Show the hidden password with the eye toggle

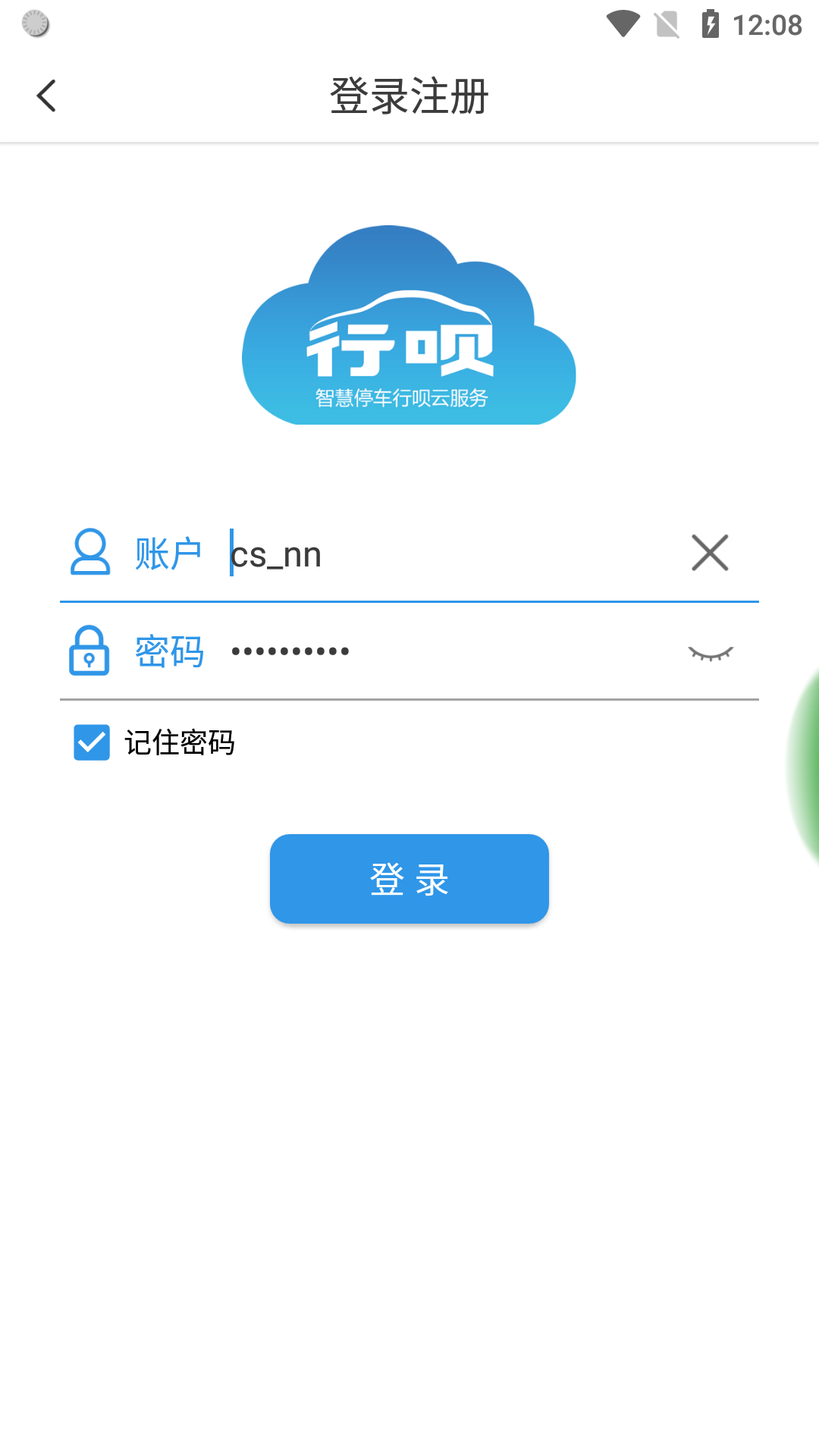[x=711, y=653]
